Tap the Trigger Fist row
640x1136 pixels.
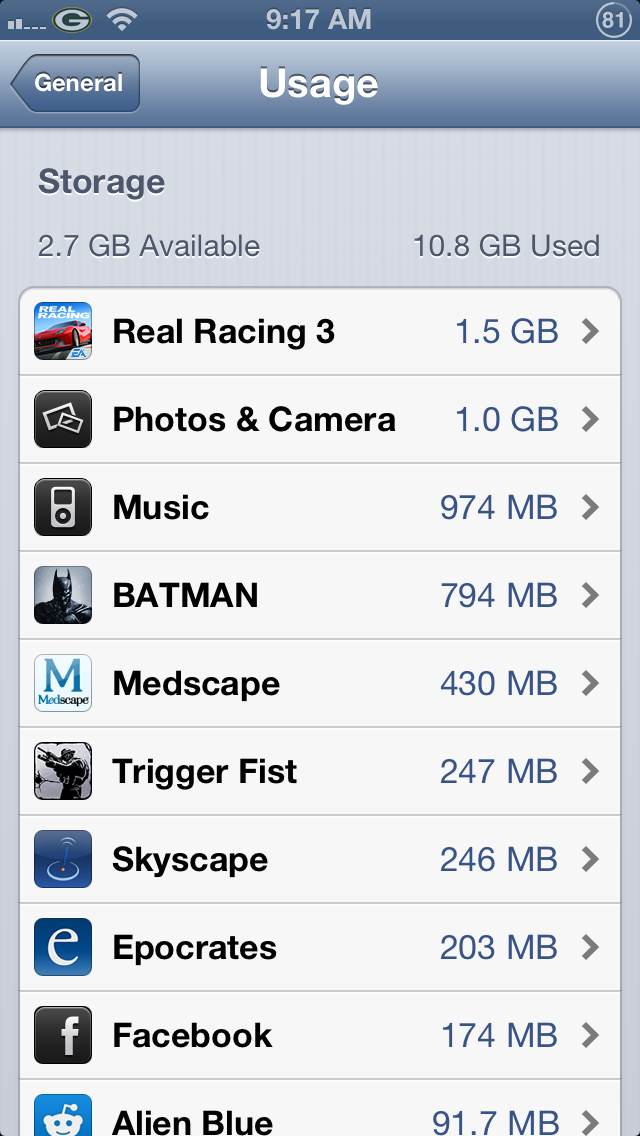tap(319, 772)
